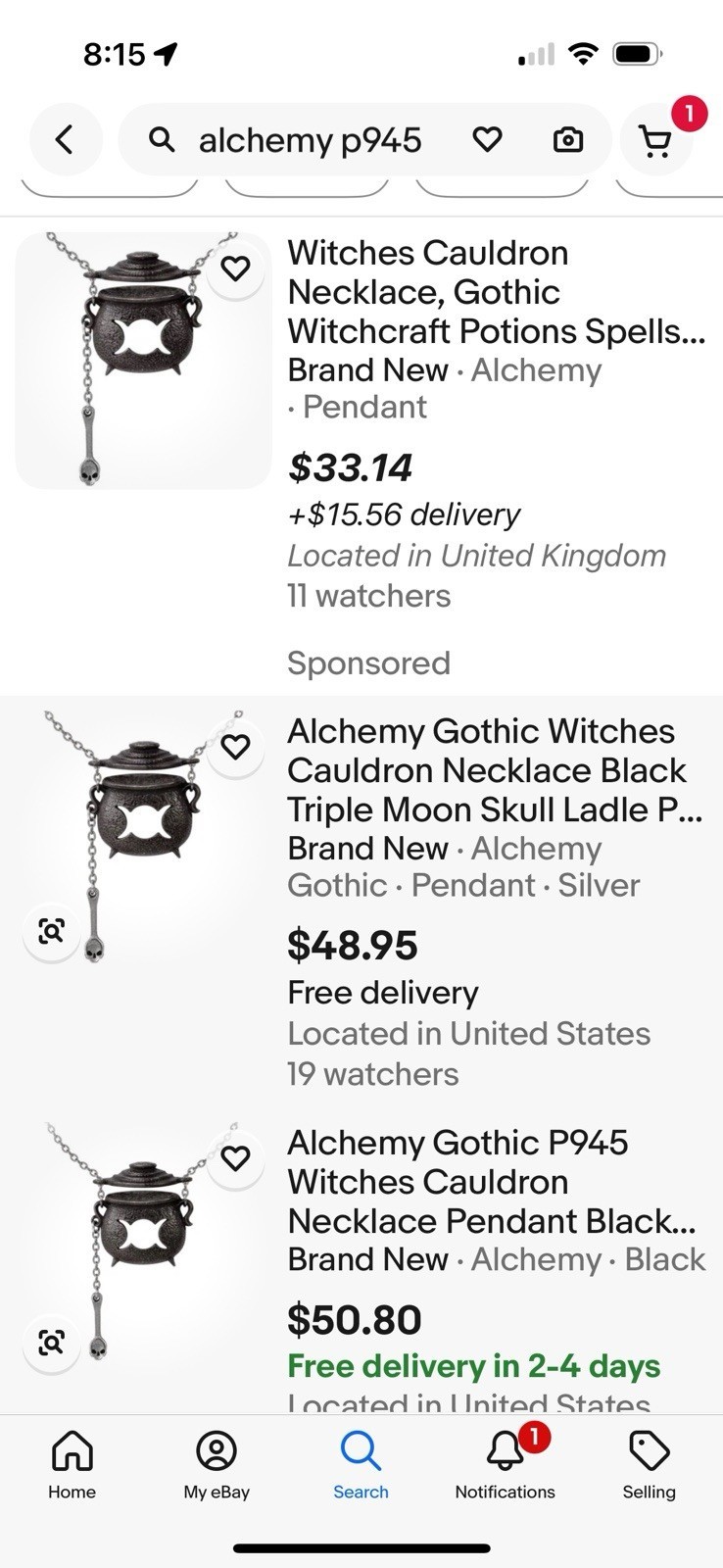The image size is (723, 1568).
Task: Add the $50.80 P945 necklace to watchlist
Action: click(235, 1158)
